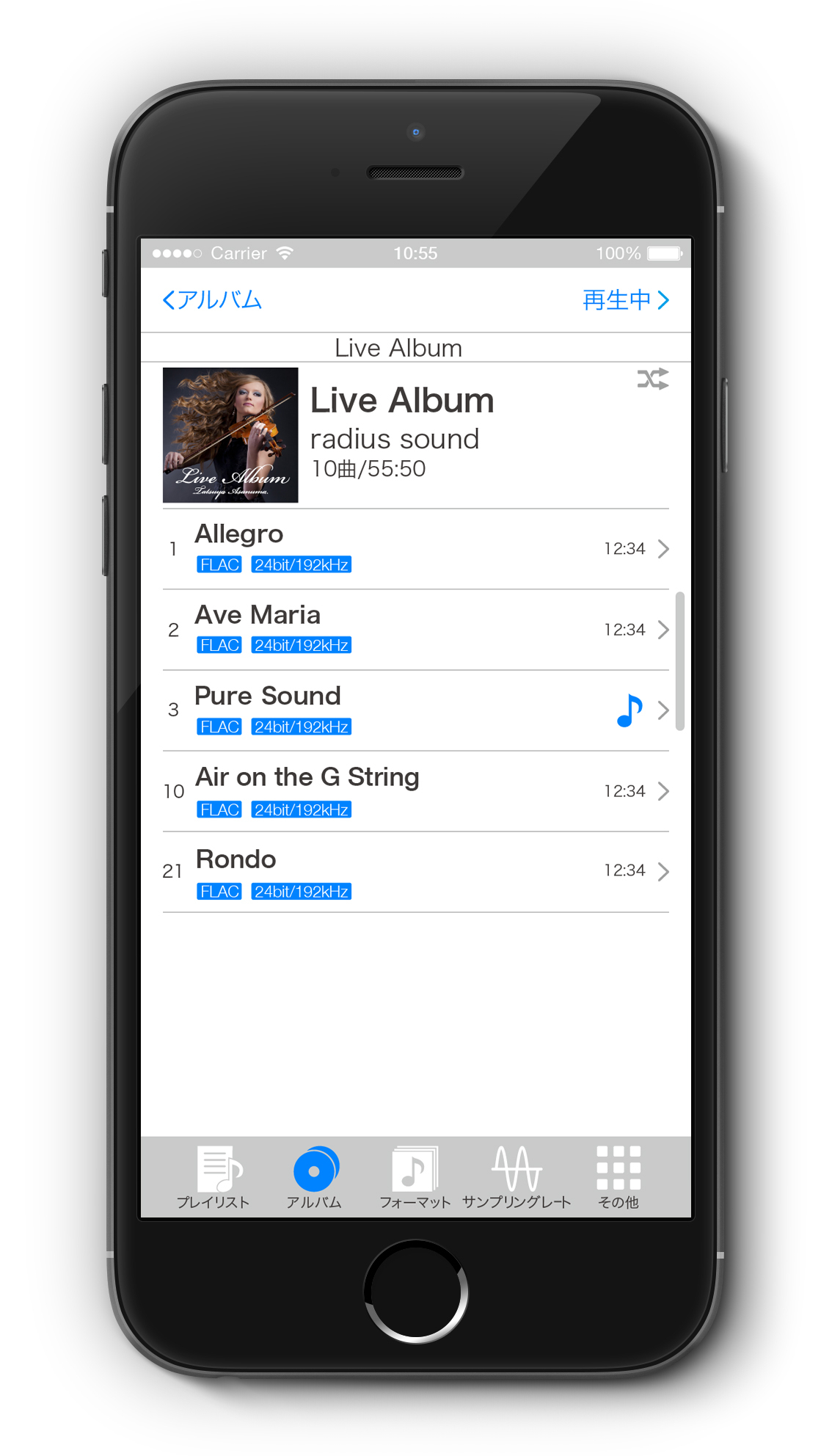The width and height of the screenshot is (832, 1456).
Task: Tap the Live Album cover artwork
Action: (x=230, y=435)
